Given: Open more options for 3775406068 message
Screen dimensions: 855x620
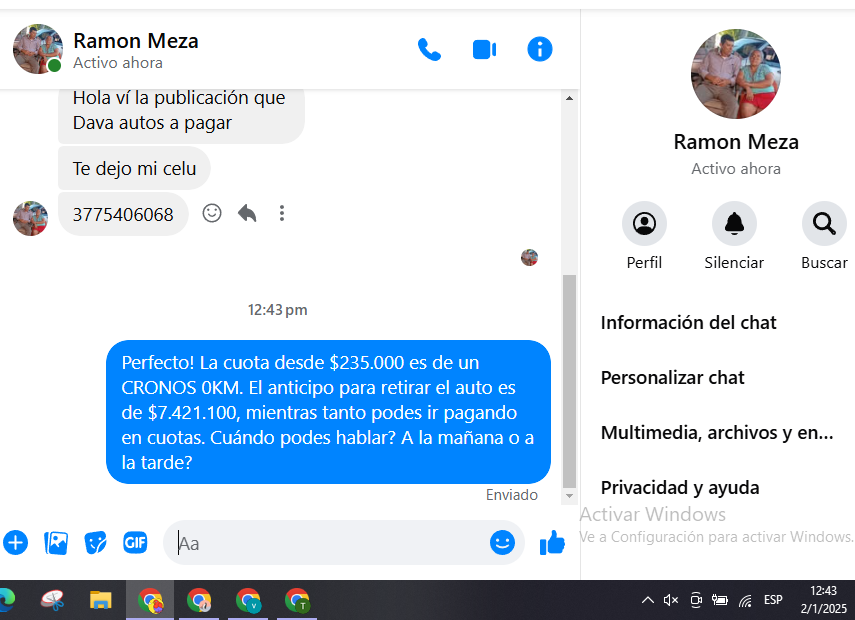Looking at the screenshot, I should pos(282,213).
